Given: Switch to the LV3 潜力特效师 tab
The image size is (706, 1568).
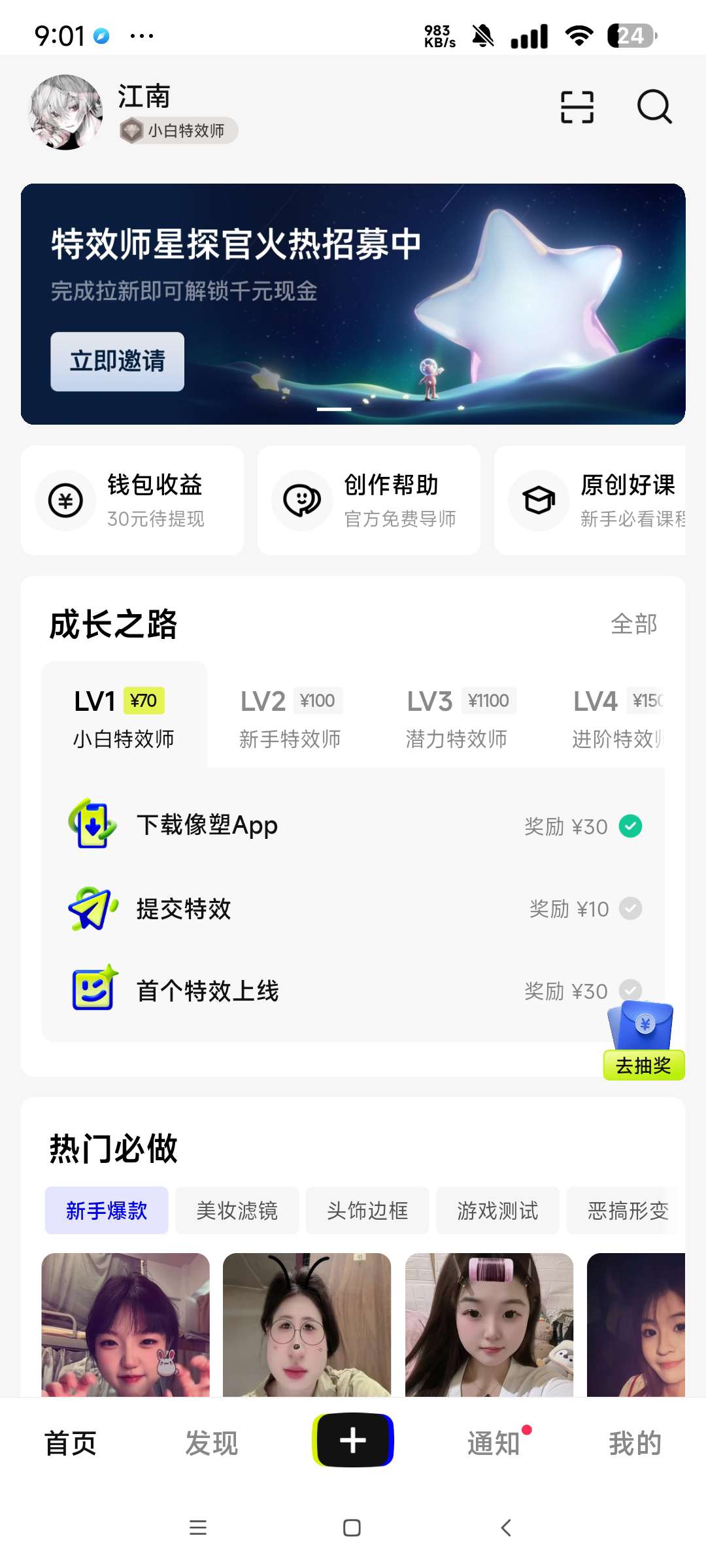Looking at the screenshot, I should pyautogui.click(x=457, y=717).
